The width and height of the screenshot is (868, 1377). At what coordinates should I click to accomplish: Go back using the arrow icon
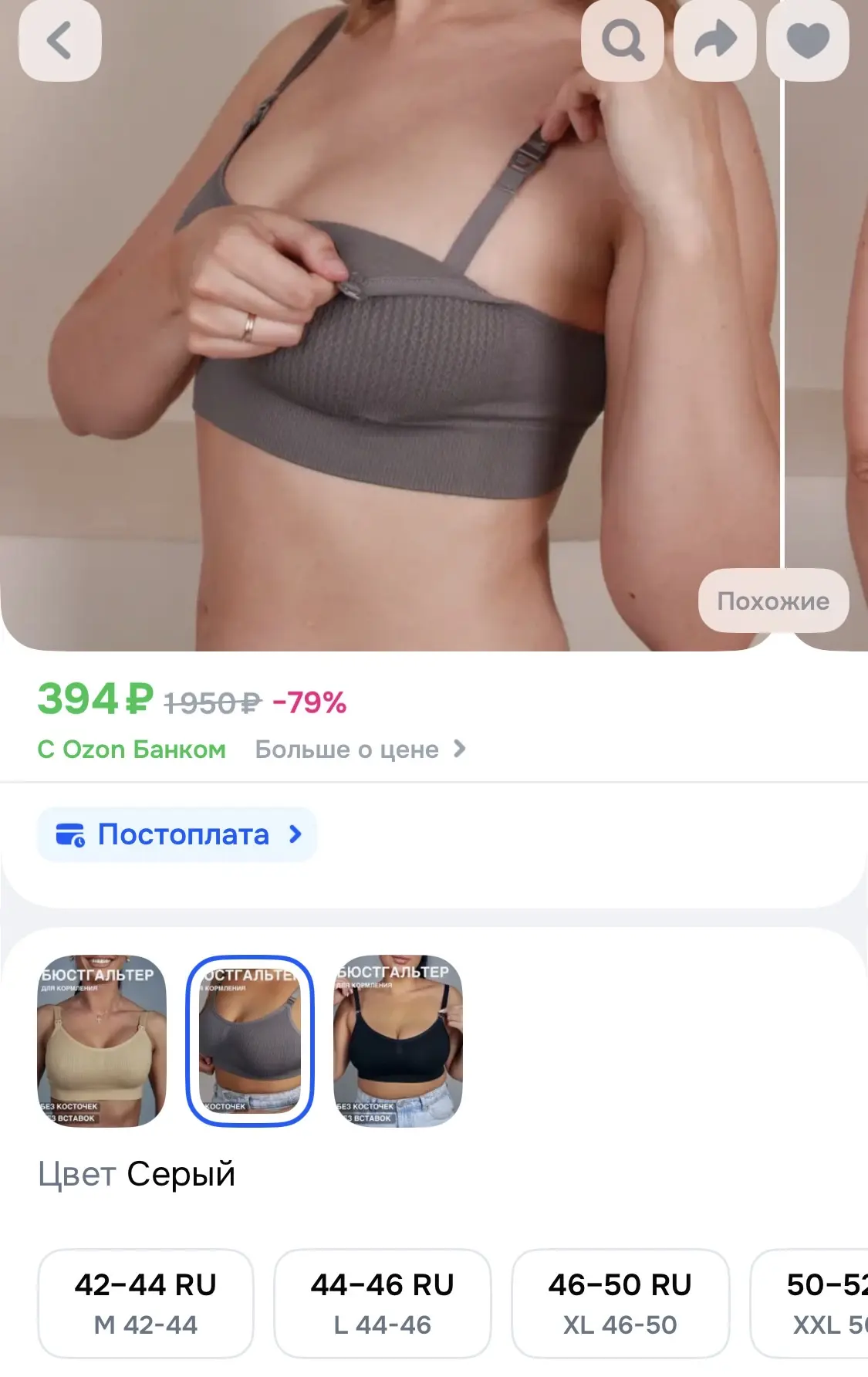(60, 40)
